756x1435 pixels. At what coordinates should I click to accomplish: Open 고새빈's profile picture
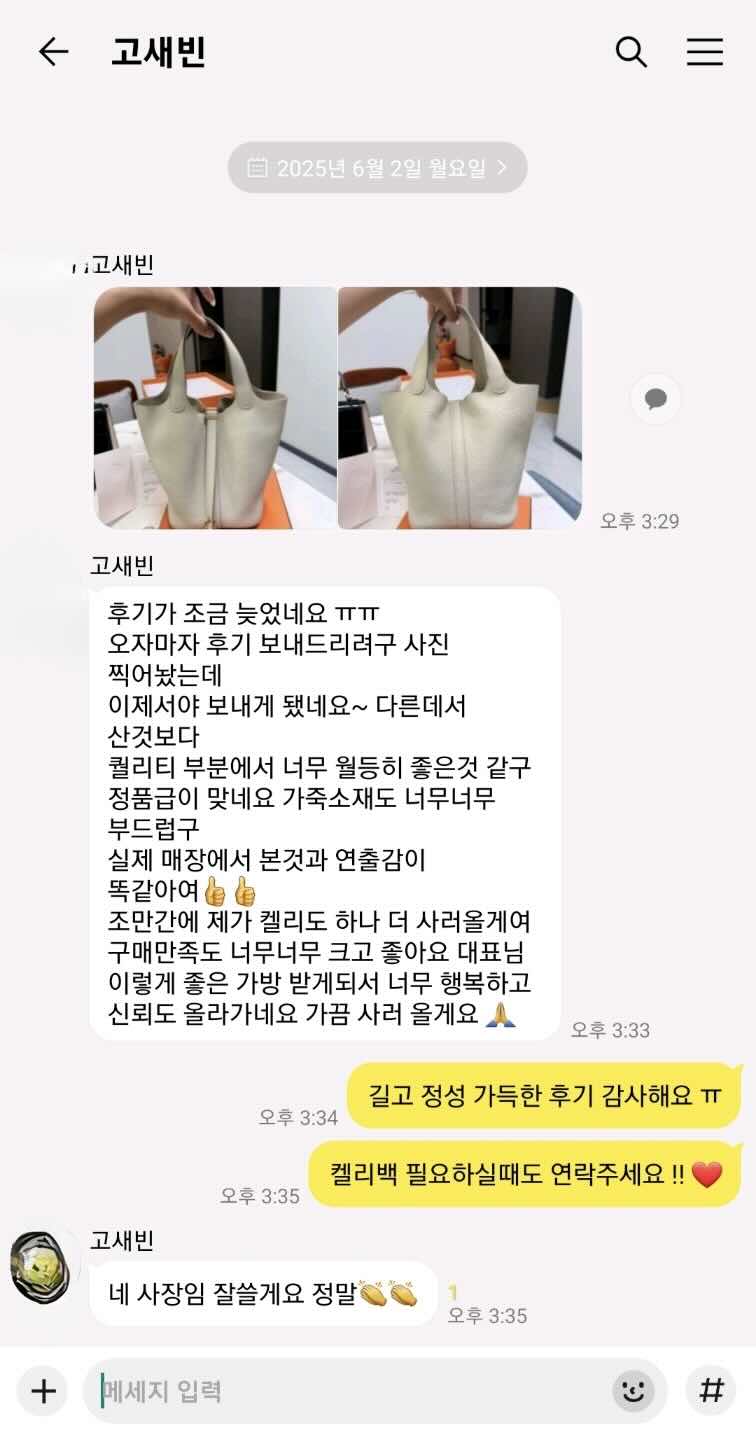tap(39, 1266)
